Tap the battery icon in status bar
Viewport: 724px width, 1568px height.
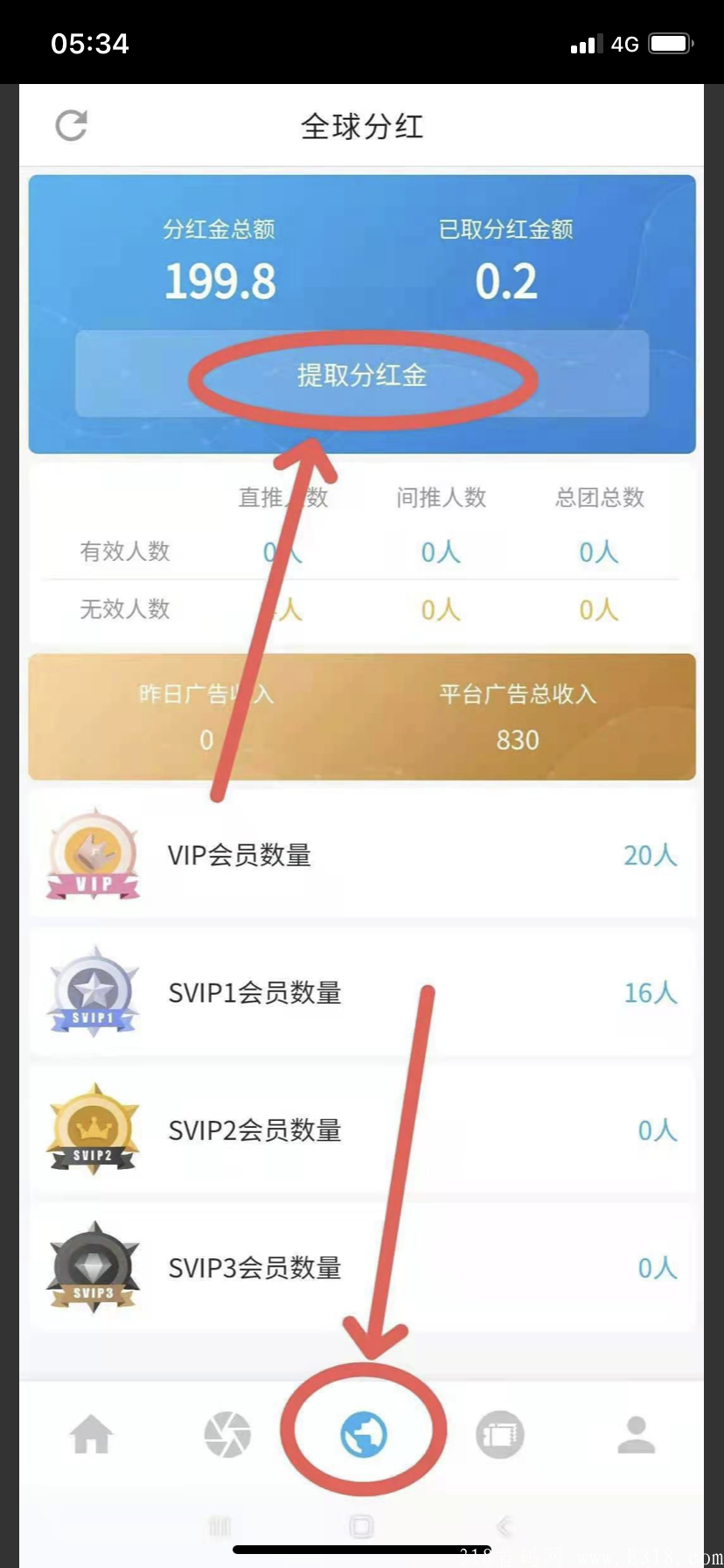pos(670,41)
